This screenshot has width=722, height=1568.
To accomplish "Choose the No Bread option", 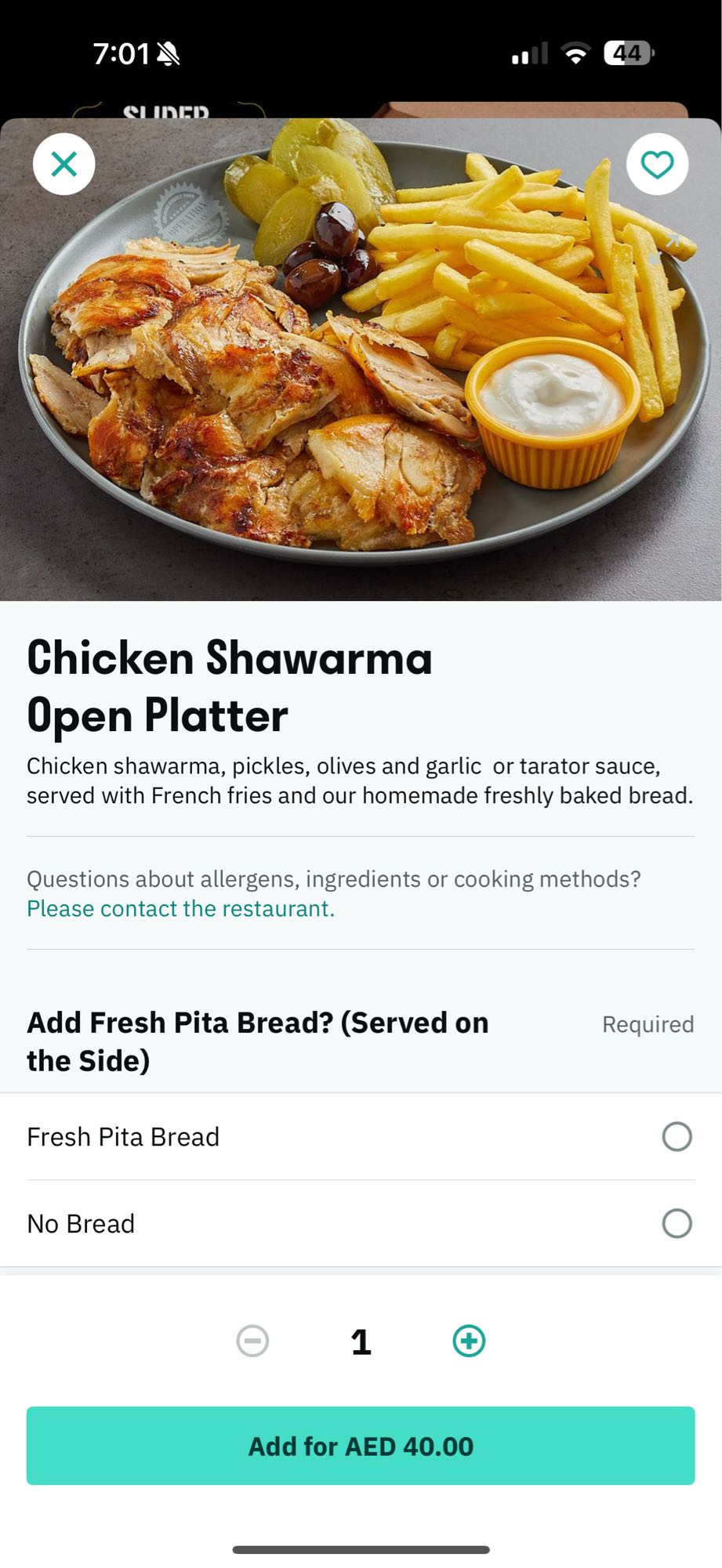I will [x=361, y=1223].
